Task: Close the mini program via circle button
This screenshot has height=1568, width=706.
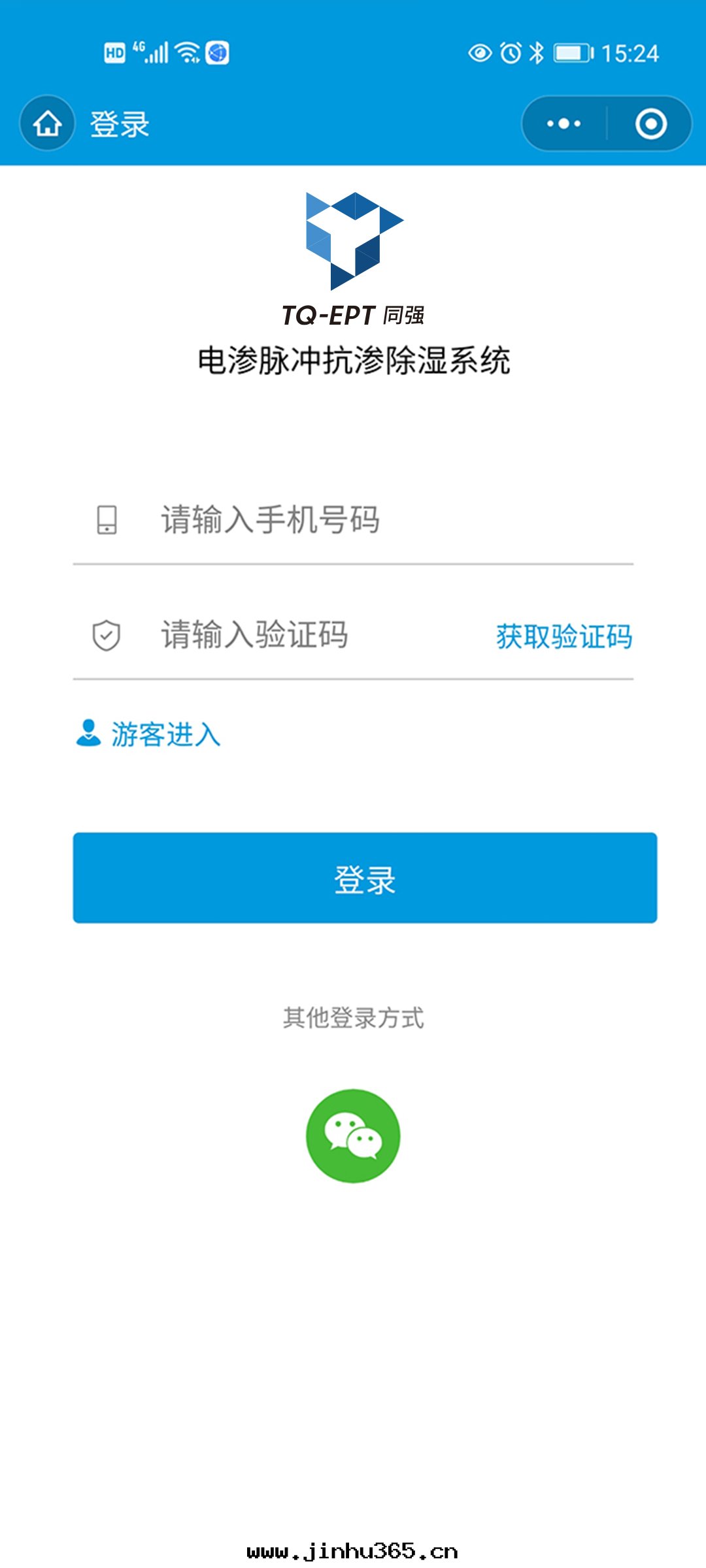Action: pyautogui.click(x=650, y=123)
